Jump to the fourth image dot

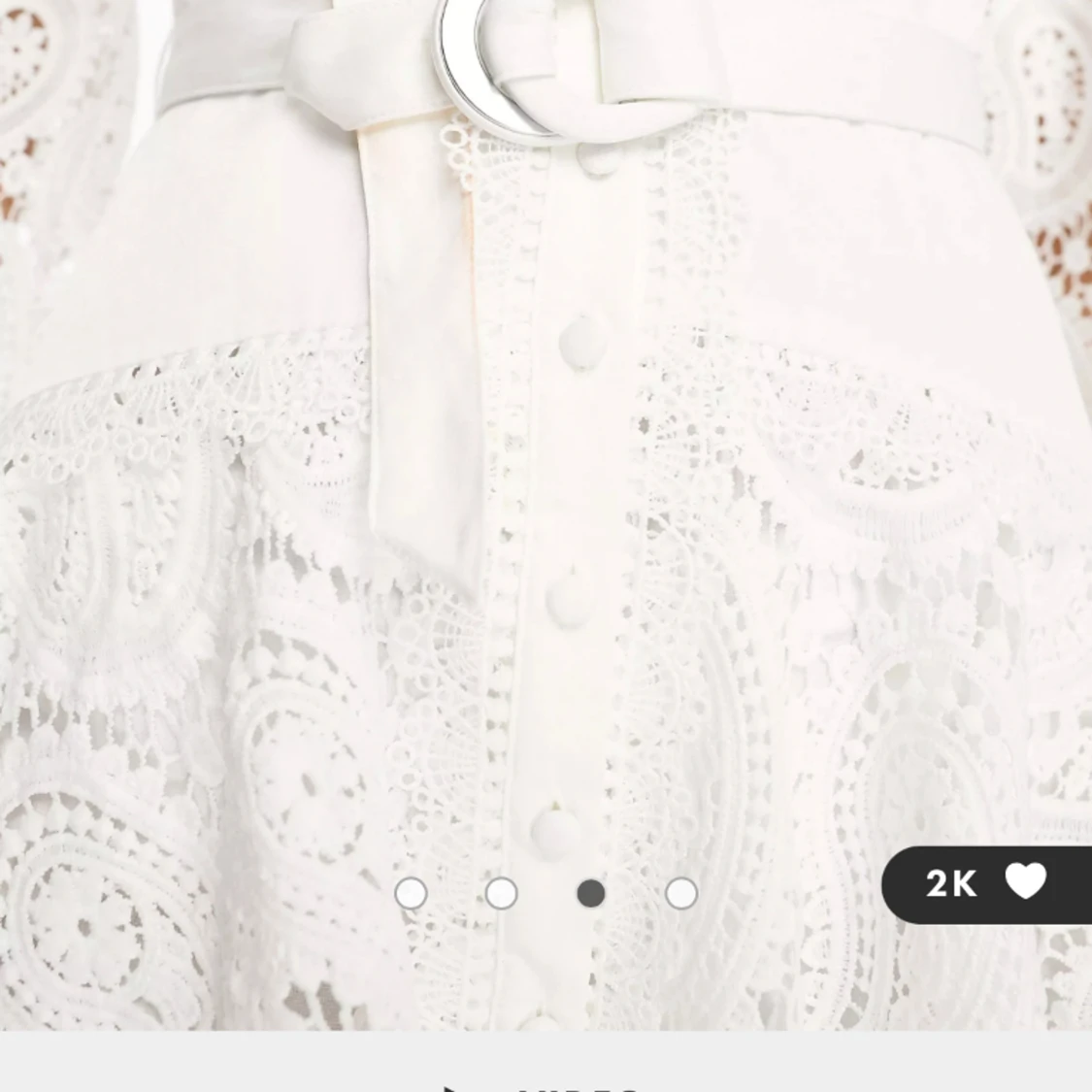[x=681, y=893]
